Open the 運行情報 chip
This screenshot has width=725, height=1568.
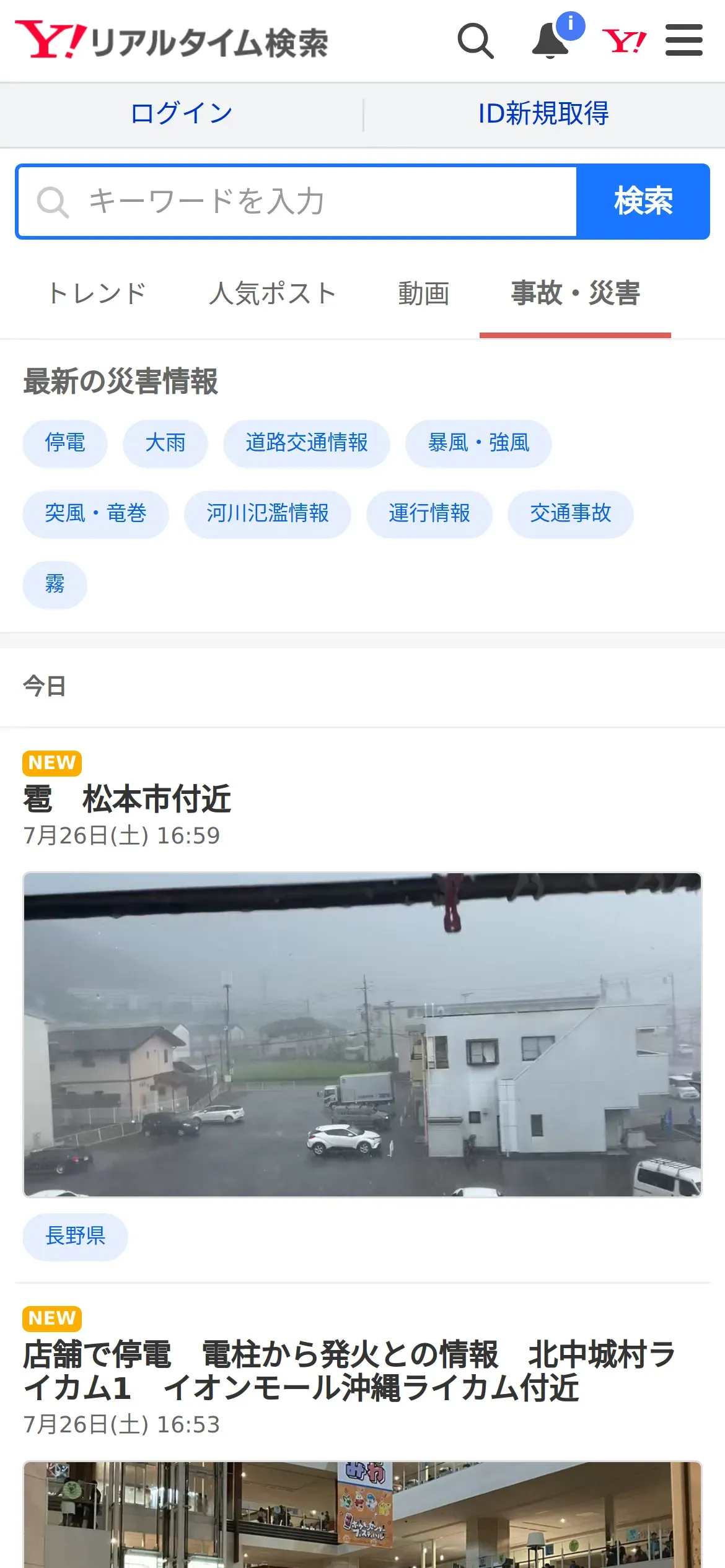pos(429,513)
